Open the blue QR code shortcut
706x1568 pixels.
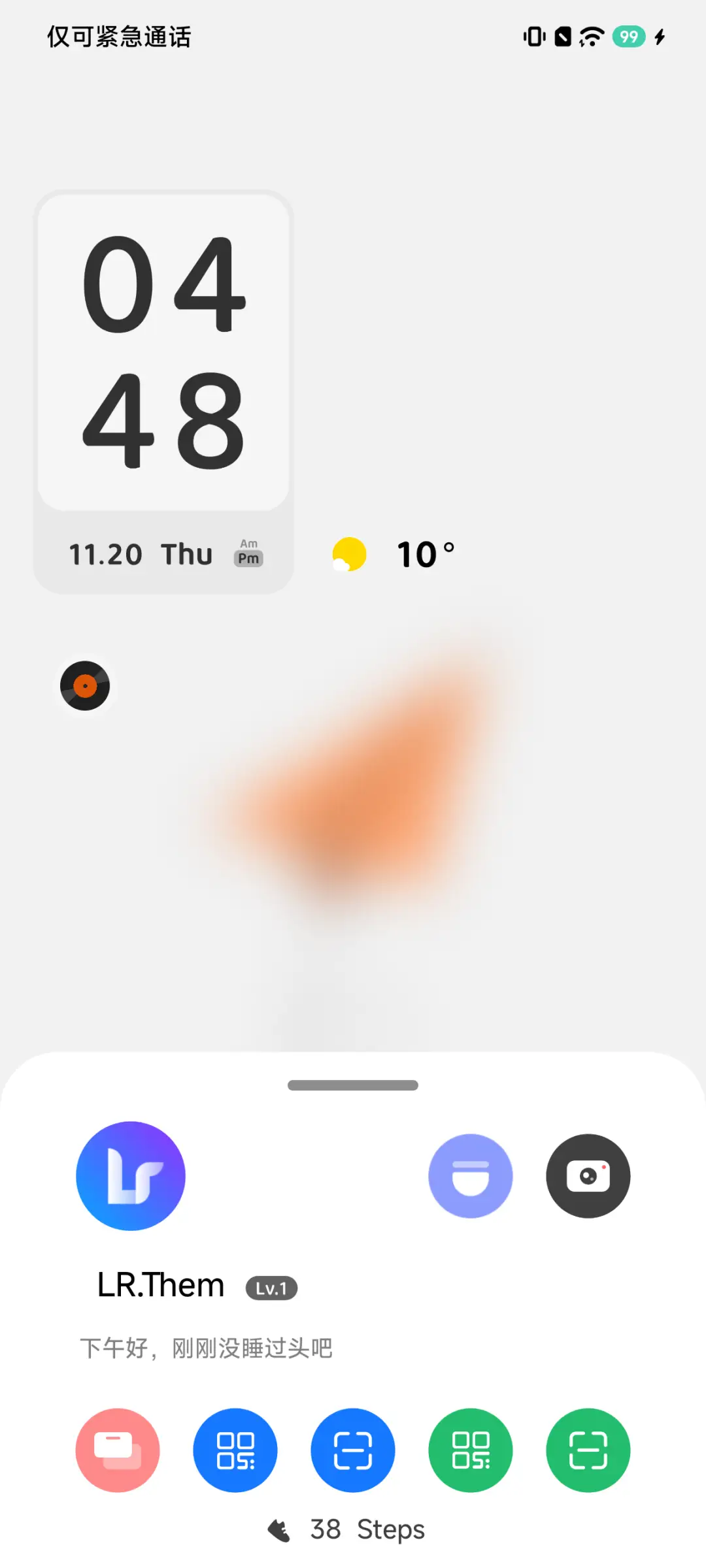tap(235, 1450)
